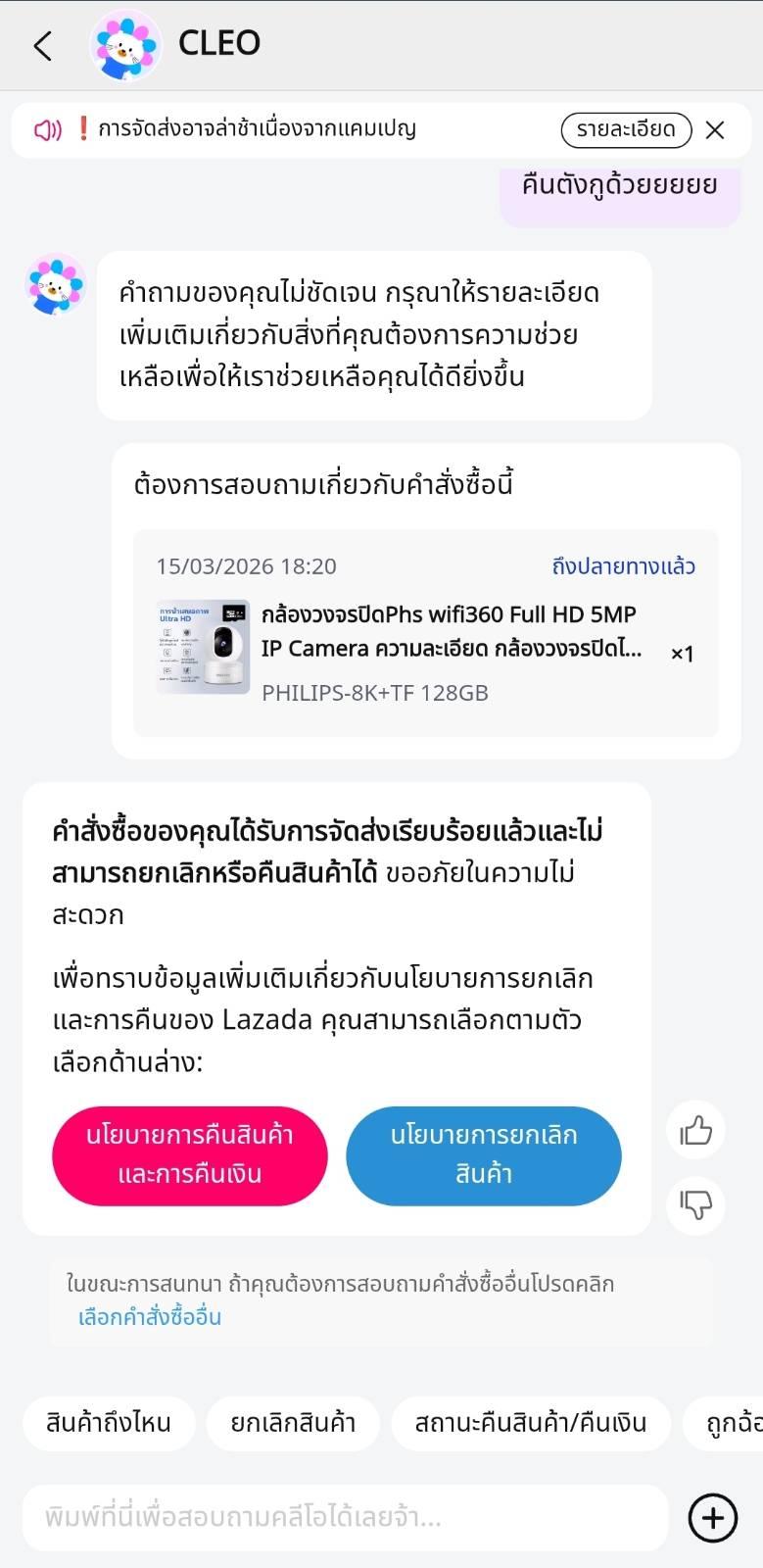Open the plus attachment button
Viewport: 763px width, 1568px height.
713,1517
